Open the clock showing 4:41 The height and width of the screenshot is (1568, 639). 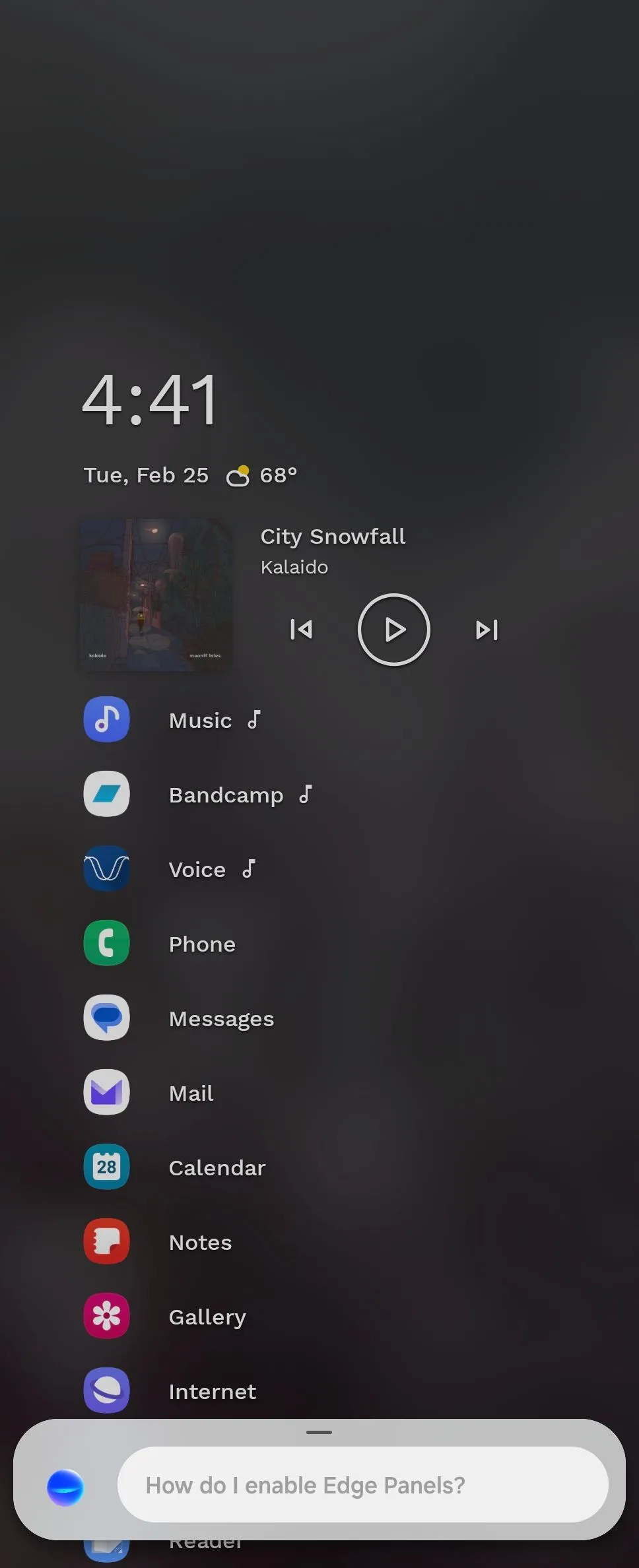click(x=151, y=400)
